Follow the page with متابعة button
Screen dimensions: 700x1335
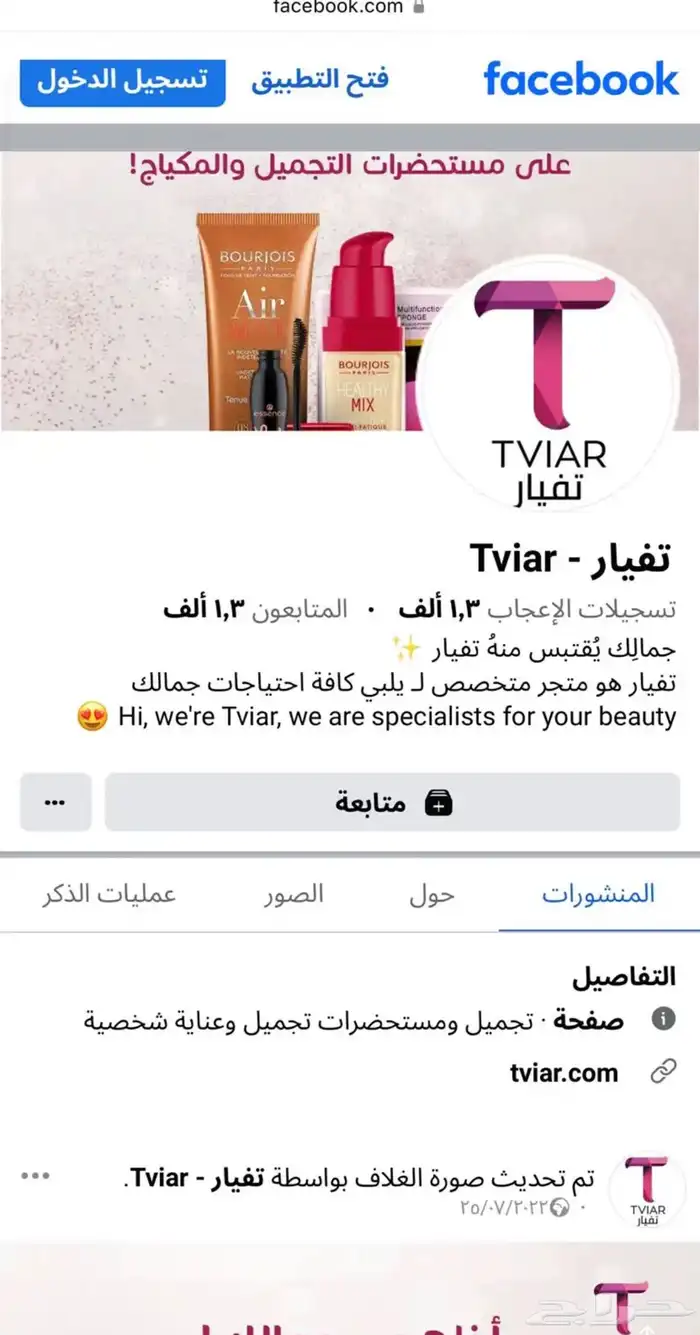tap(392, 802)
